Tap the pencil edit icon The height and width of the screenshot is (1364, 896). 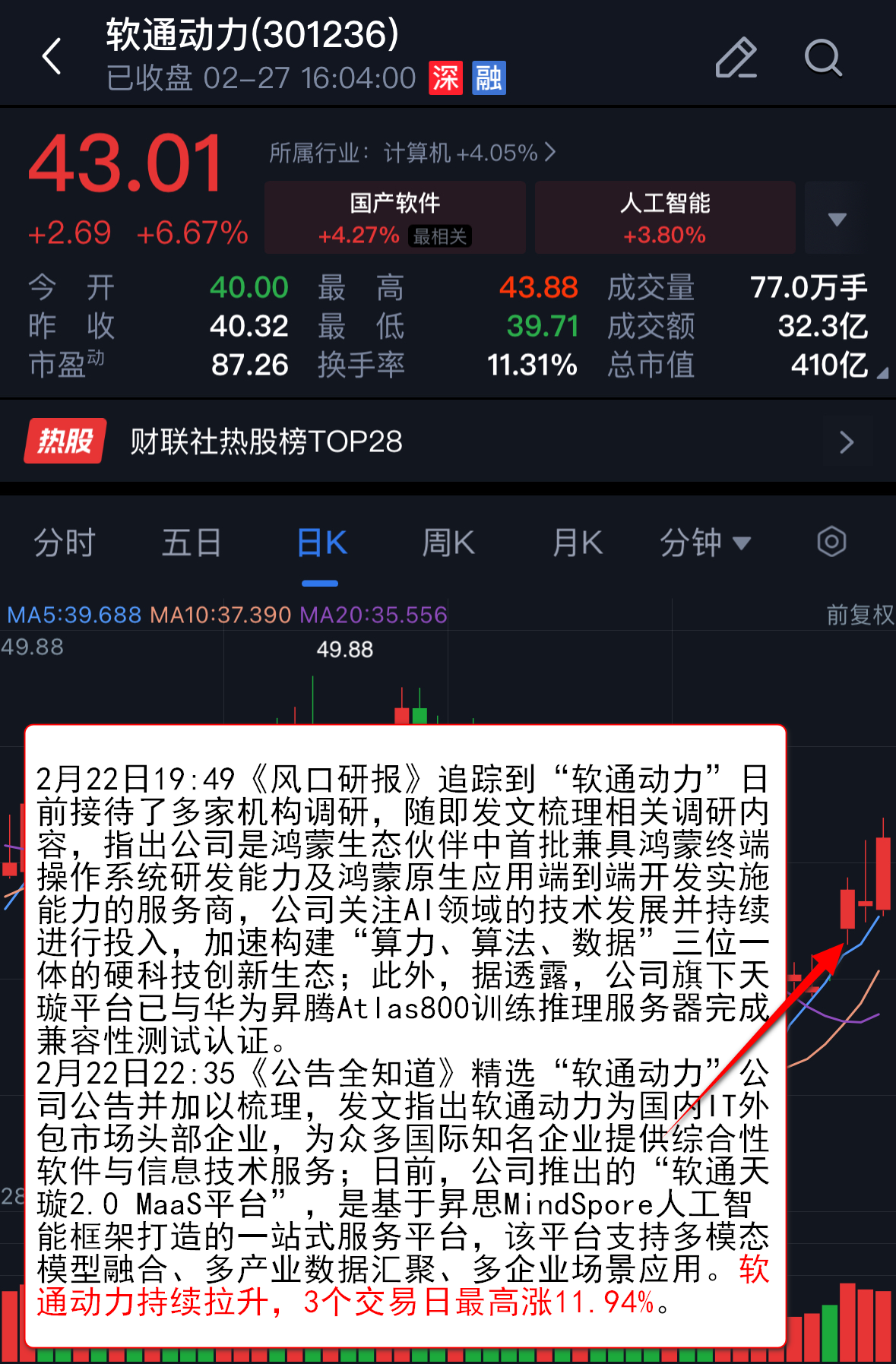736,58
